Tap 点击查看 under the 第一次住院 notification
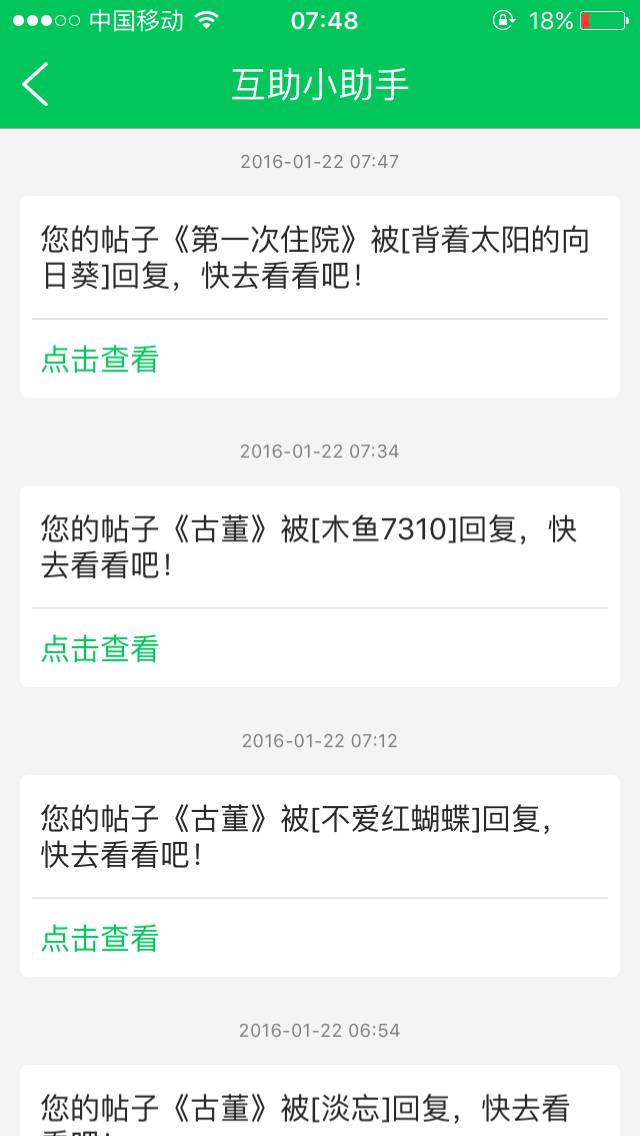The height and width of the screenshot is (1136, 640). click(100, 360)
